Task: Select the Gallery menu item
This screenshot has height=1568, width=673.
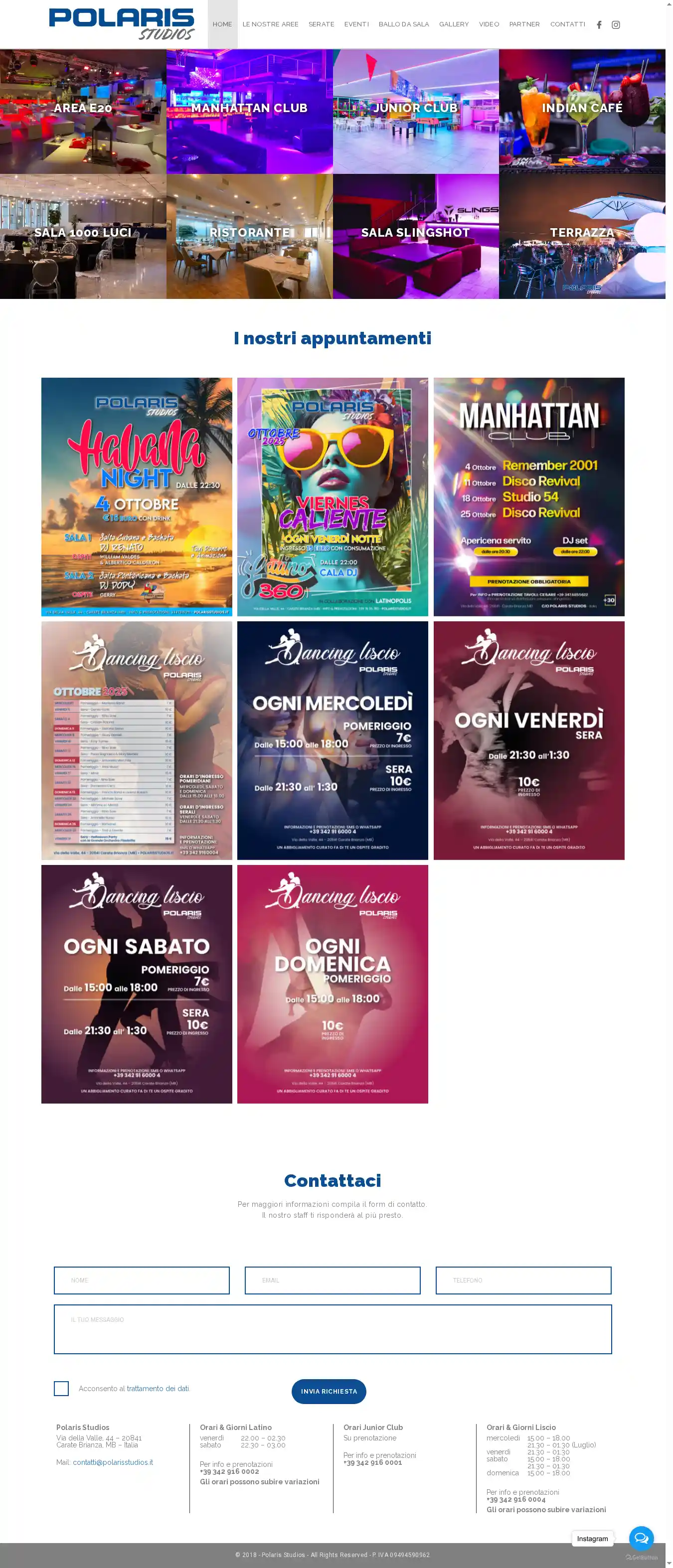Action: click(454, 24)
